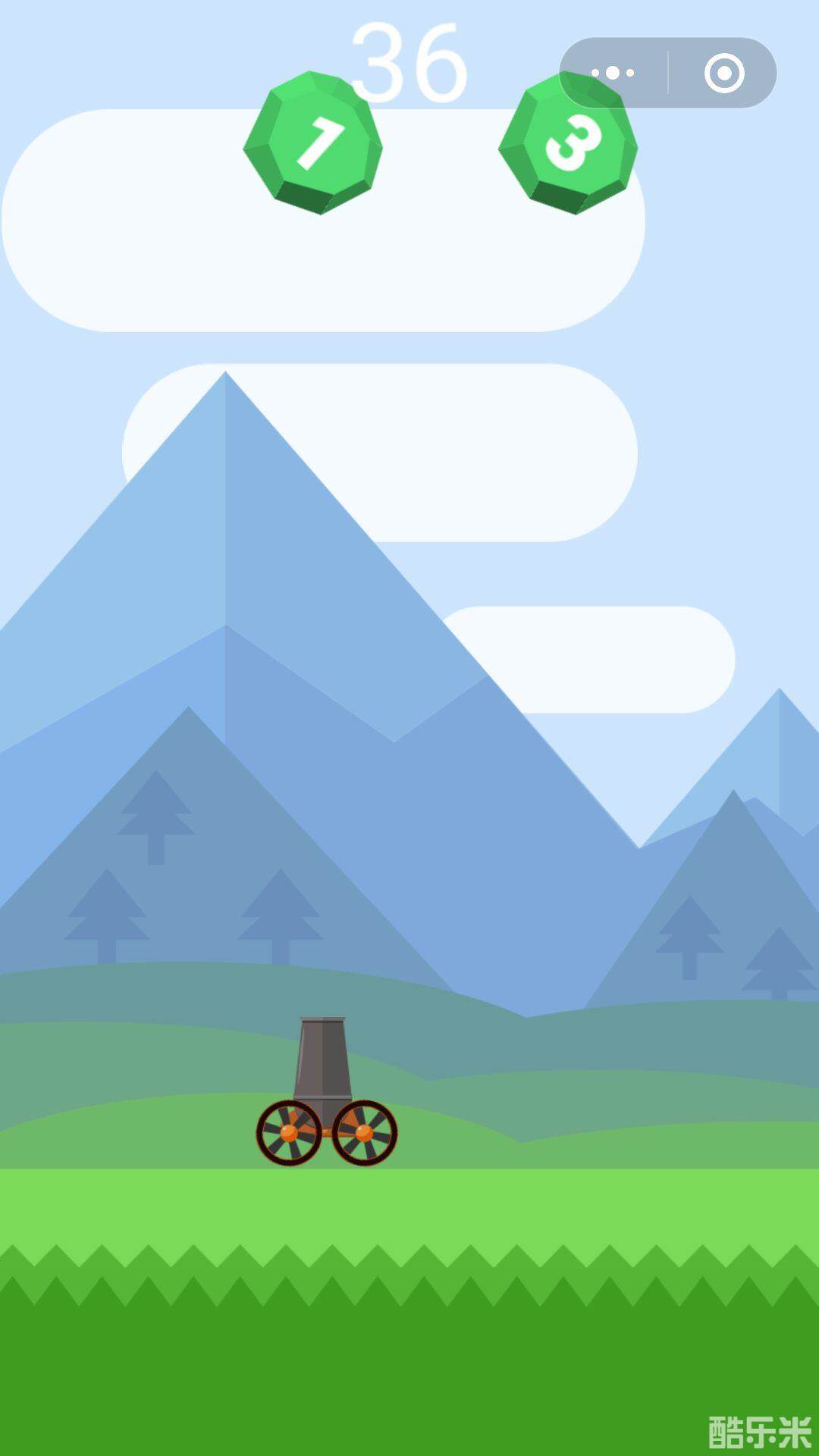Close the mini program via circle button
Viewport: 819px width, 1456px height.
[x=723, y=74]
